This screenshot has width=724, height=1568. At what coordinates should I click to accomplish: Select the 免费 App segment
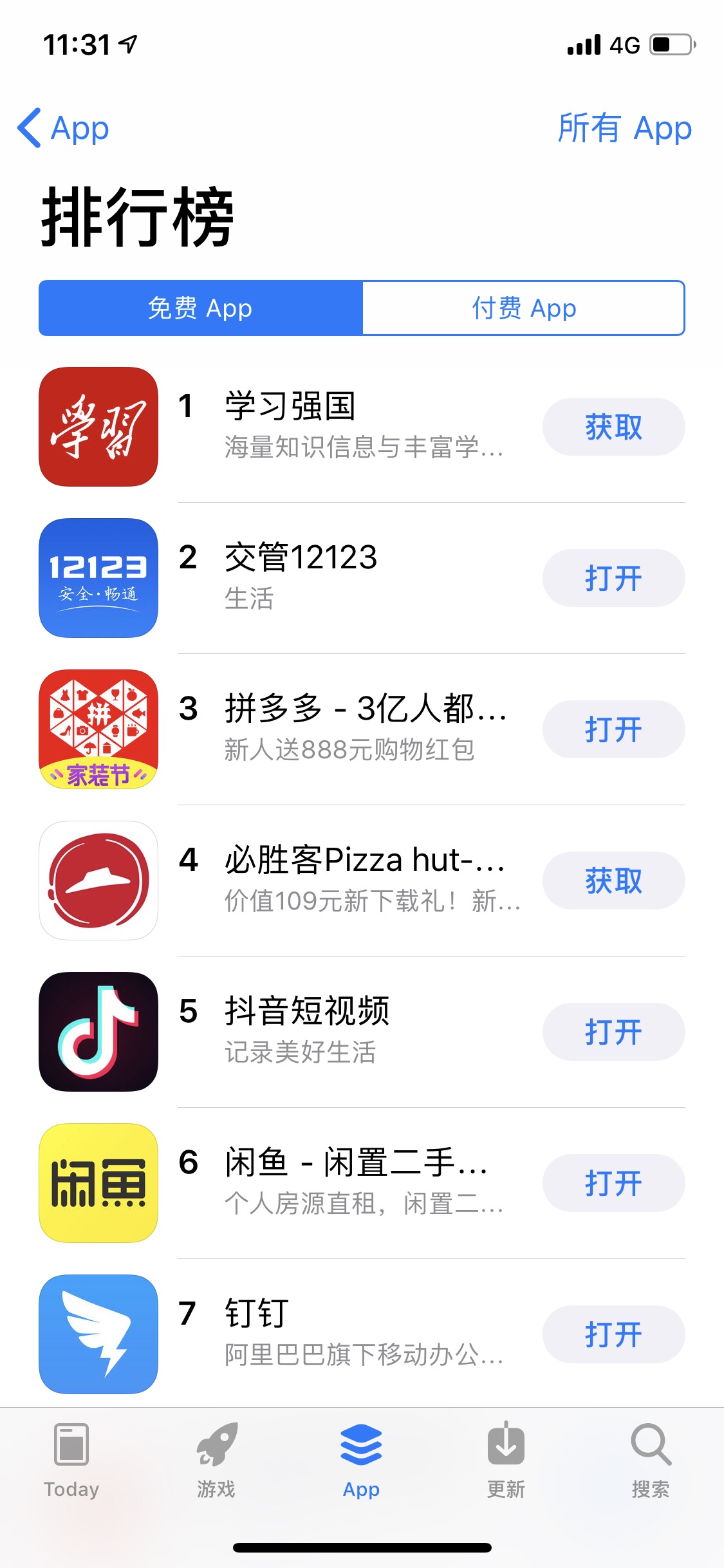pyautogui.click(x=201, y=308)
